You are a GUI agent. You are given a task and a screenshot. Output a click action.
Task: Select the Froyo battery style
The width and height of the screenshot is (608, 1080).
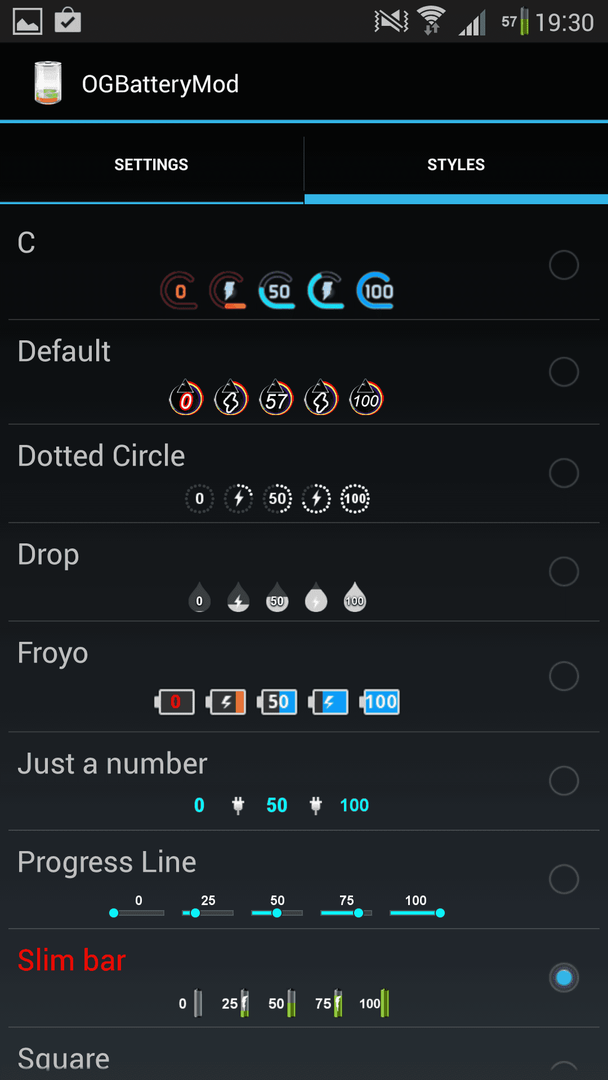point(304,676)
